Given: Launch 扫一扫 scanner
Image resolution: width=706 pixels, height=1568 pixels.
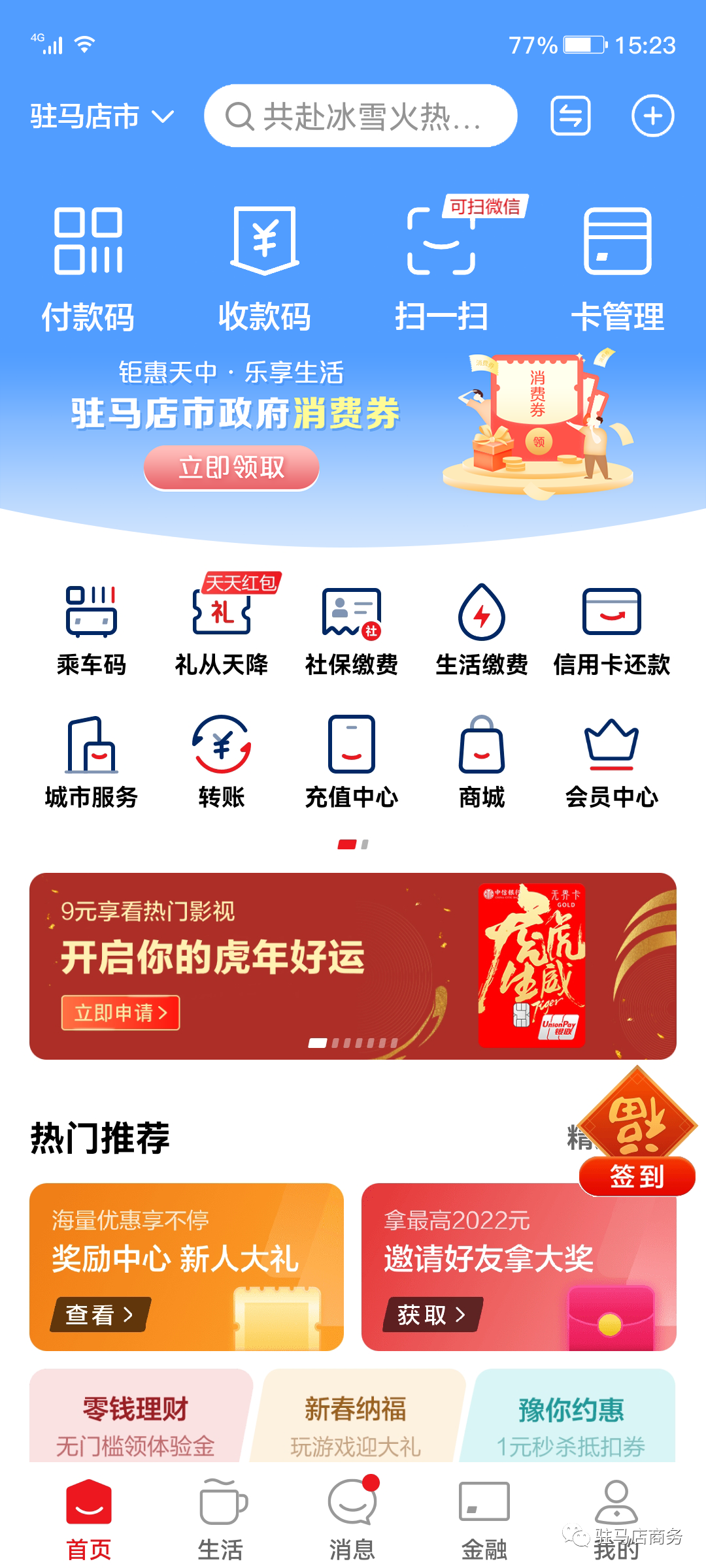Looking at the screenshot, I should (x=441, y=269).
